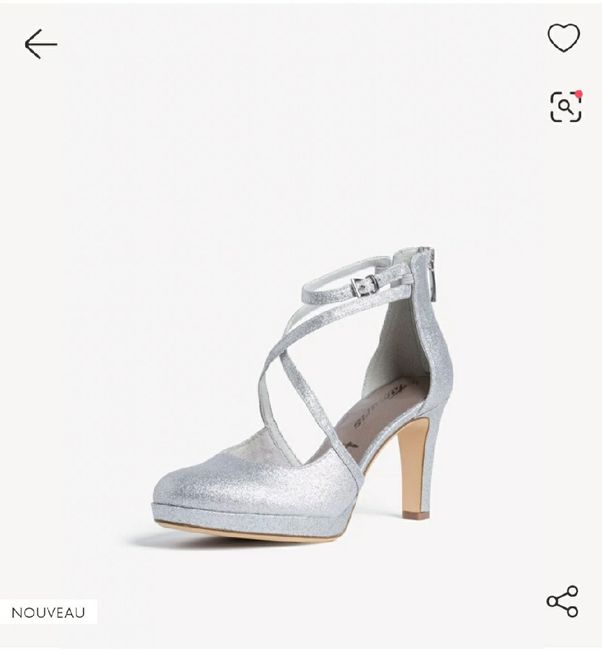Go back using the arrow icon
The image size is (602, 650).
[41, 43]
